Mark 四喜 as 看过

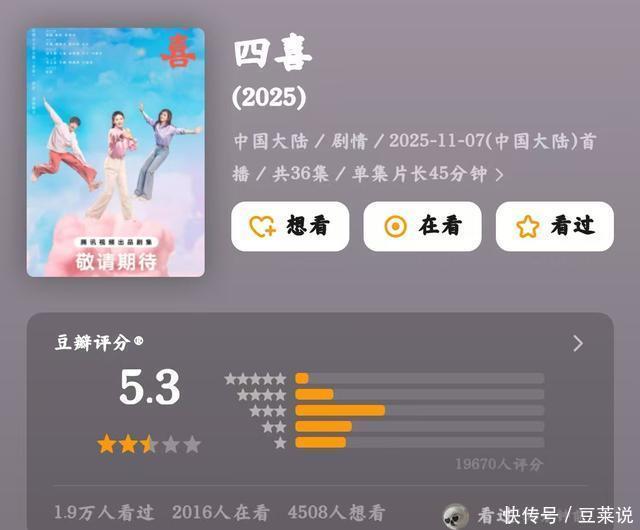554,227
